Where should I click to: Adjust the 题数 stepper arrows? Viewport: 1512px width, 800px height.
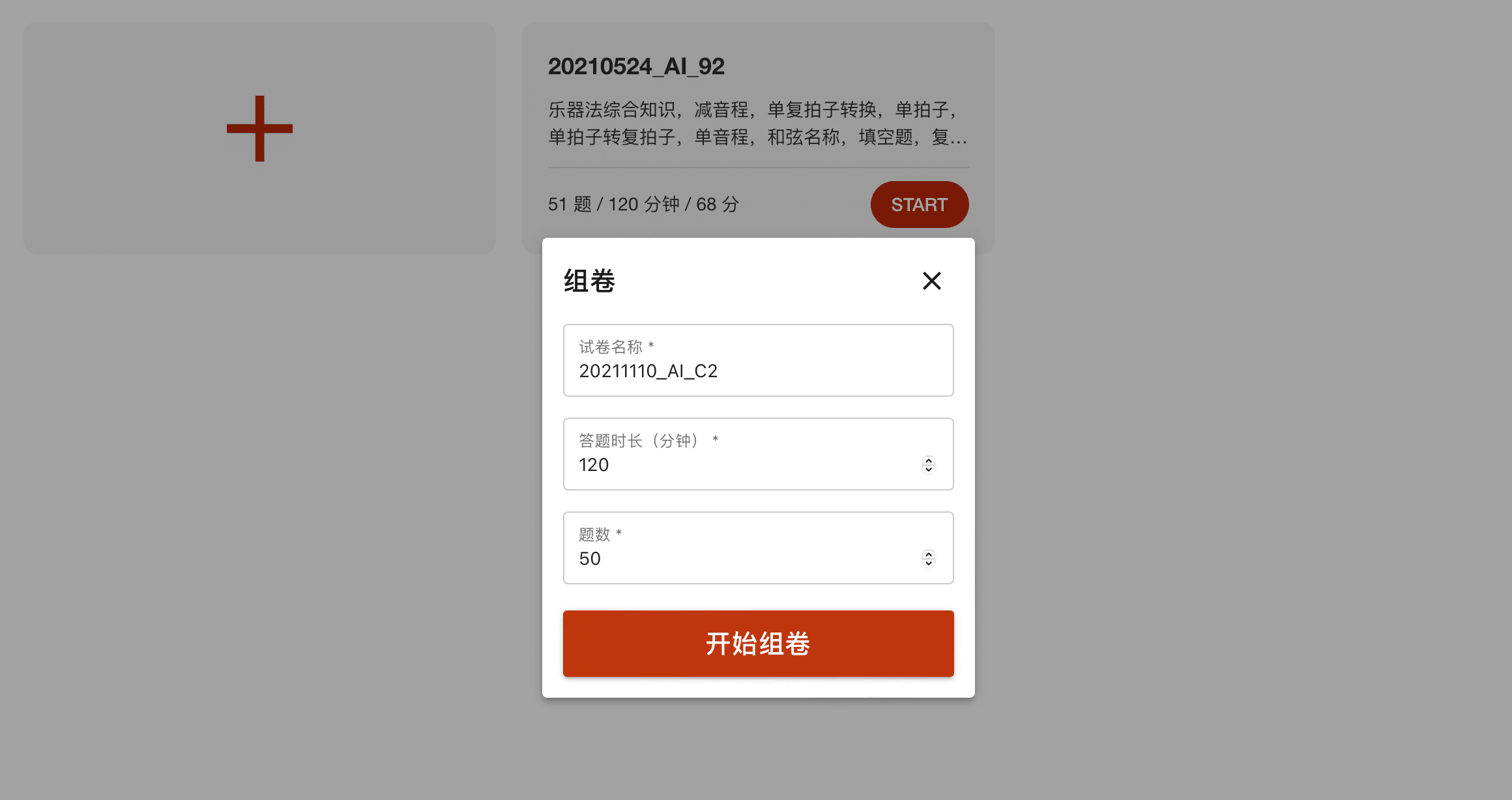929,558
